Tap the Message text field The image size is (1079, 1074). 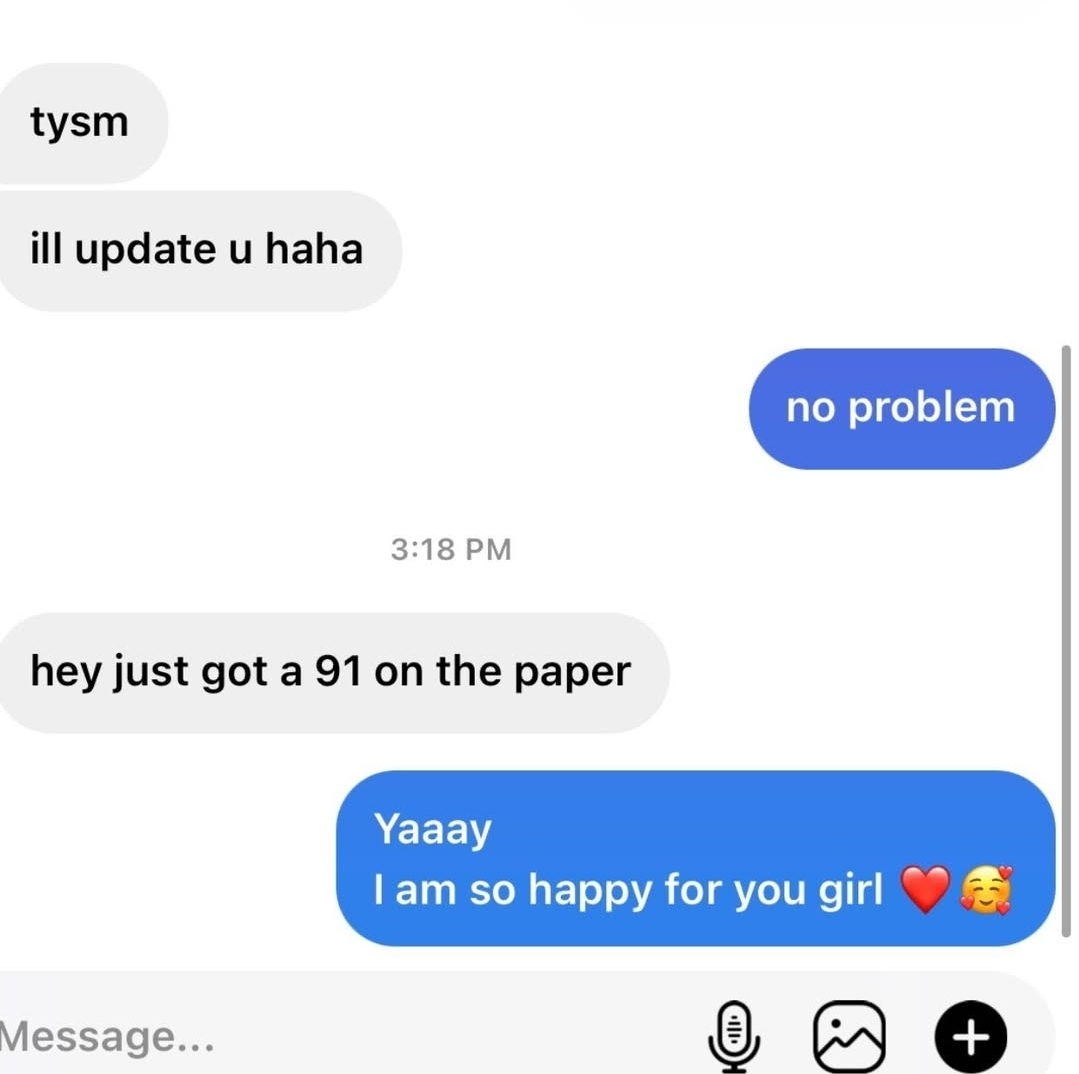[x=300, y=1034]
